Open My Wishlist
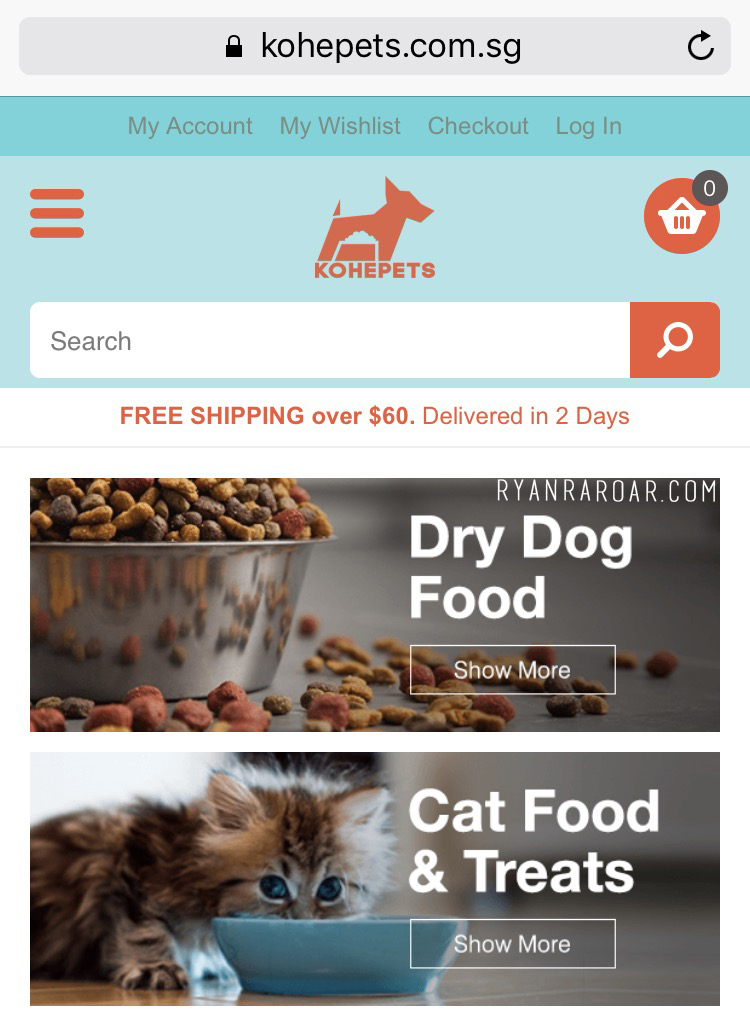The image size is (750, 1030). [340, 126]
